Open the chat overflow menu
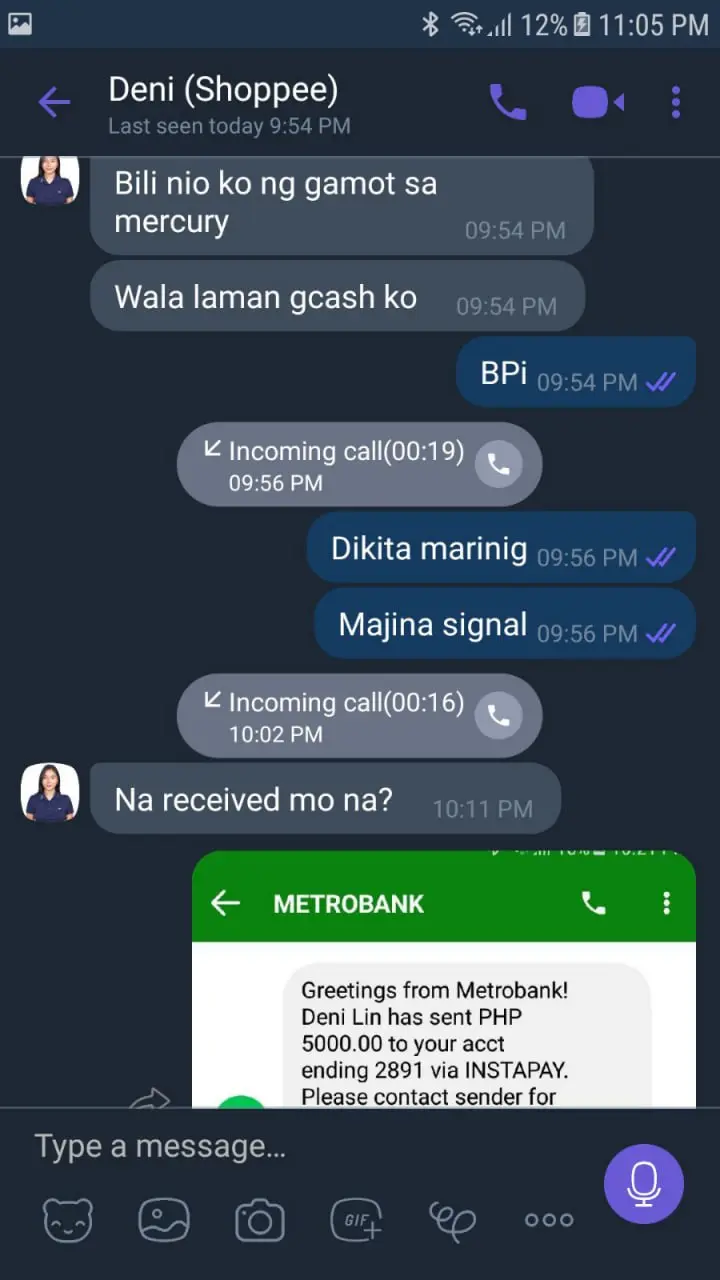 676,102
